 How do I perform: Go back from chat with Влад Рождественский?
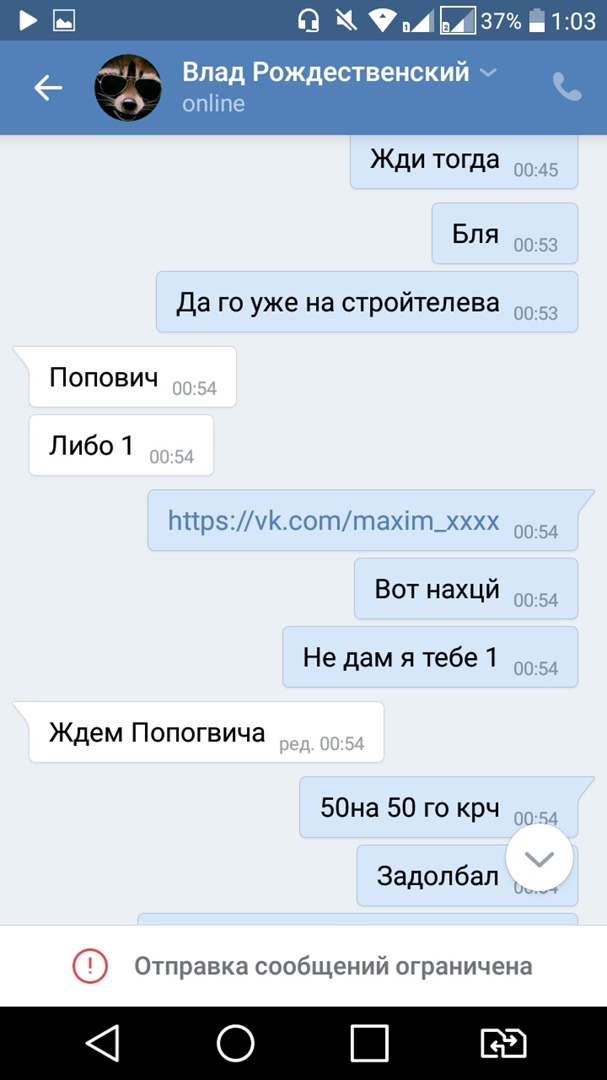[x=48, y=88]
